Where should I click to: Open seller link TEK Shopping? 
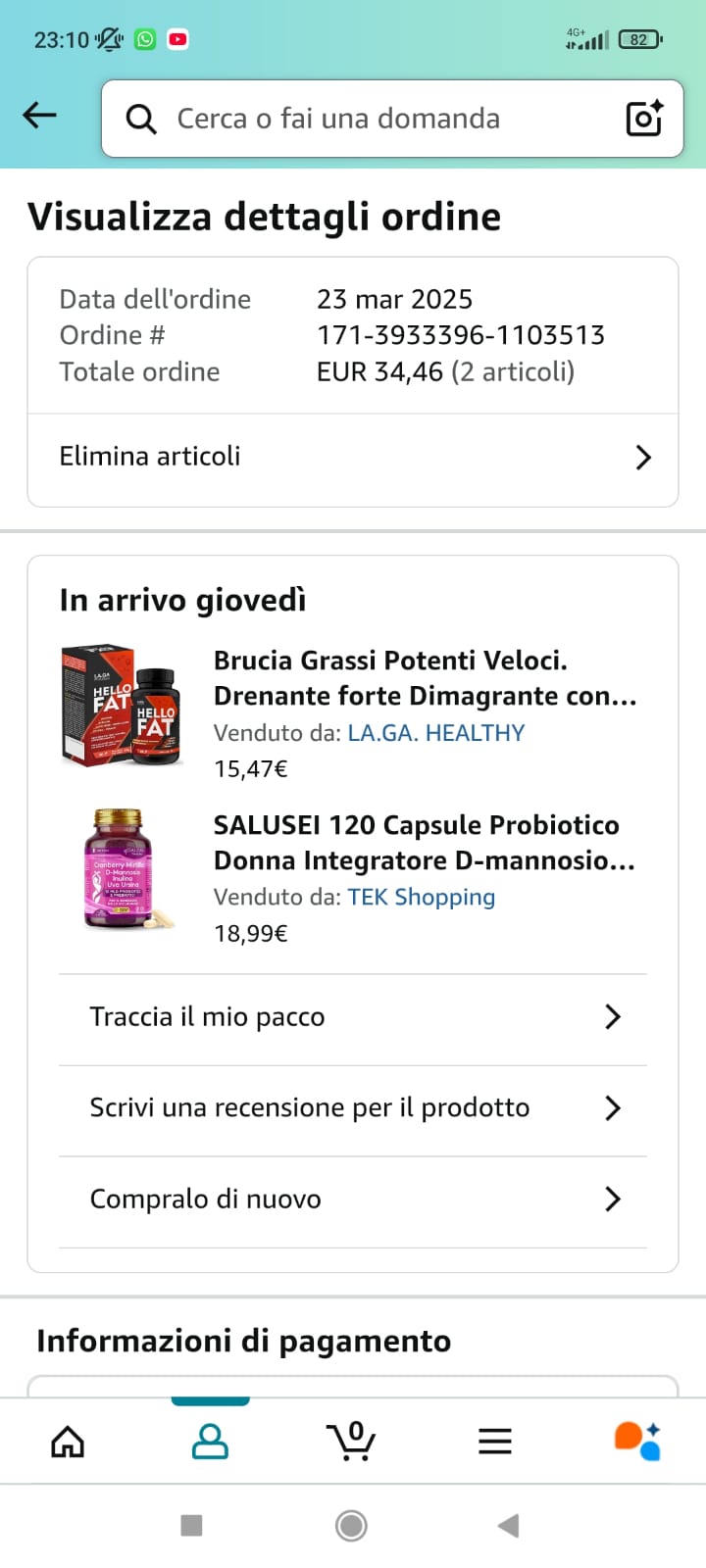click(421, 897)
